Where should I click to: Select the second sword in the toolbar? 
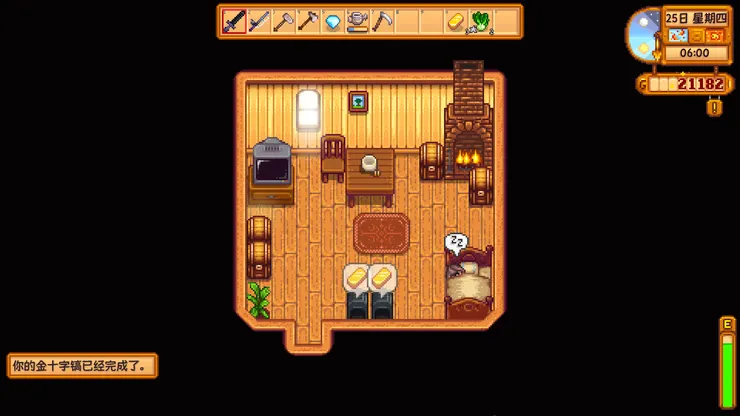coord(259,21)
